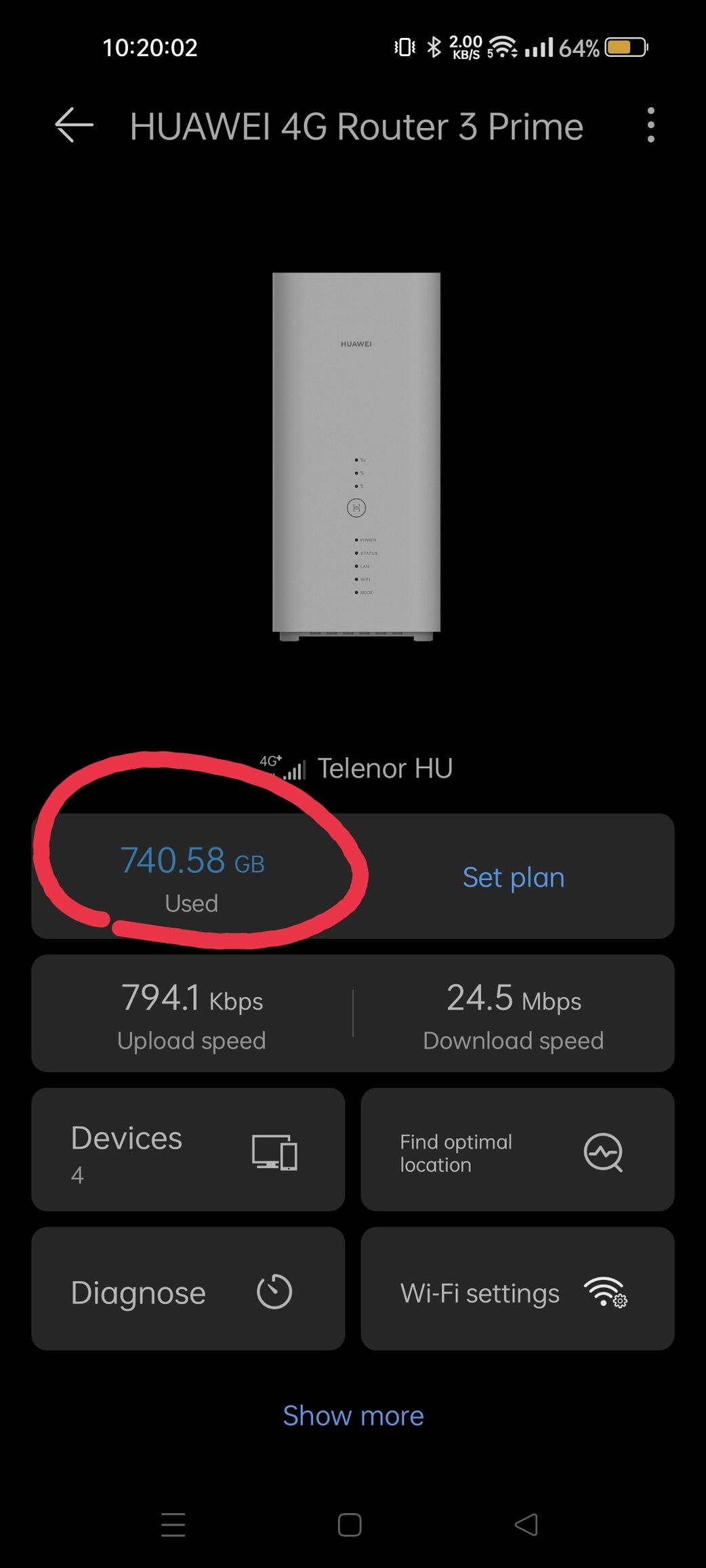Viewport: 706px width, 1568px height.
Task: Open the Devices card
Action: click(188, 1149)
